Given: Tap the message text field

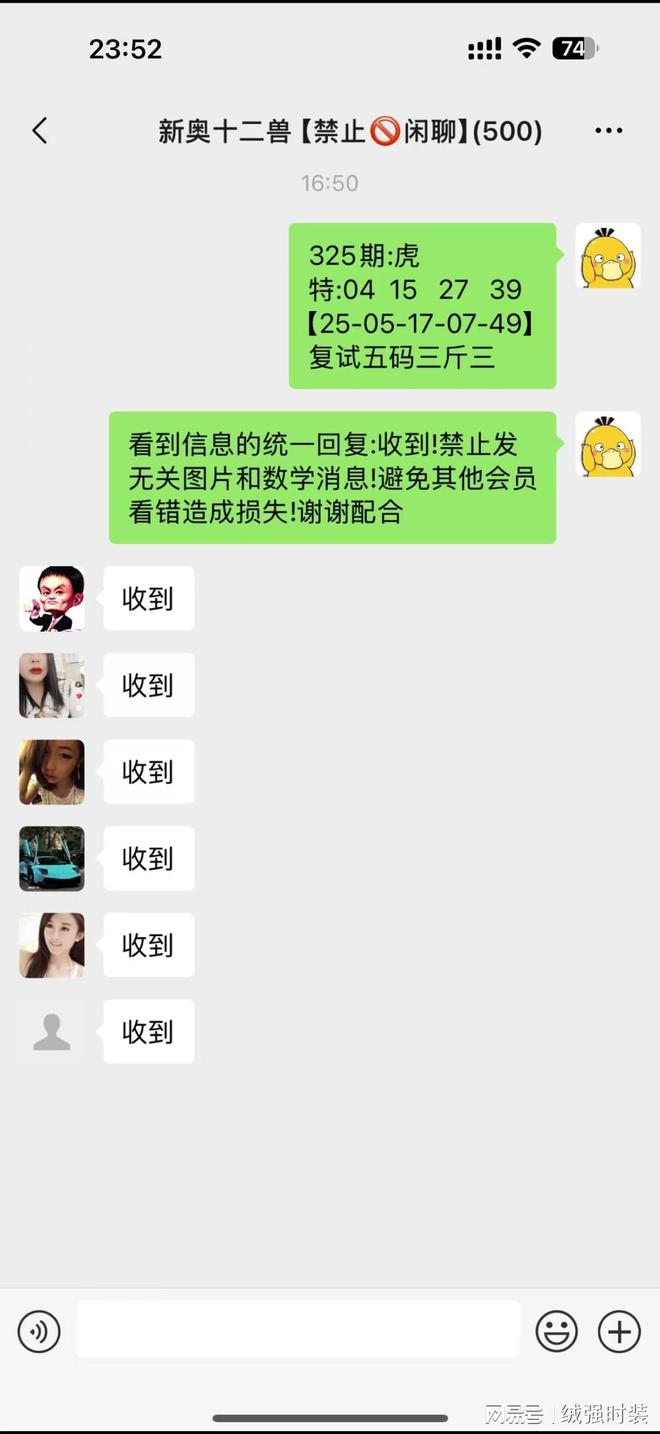Looking at the screenshot, I should [298, 1330].
